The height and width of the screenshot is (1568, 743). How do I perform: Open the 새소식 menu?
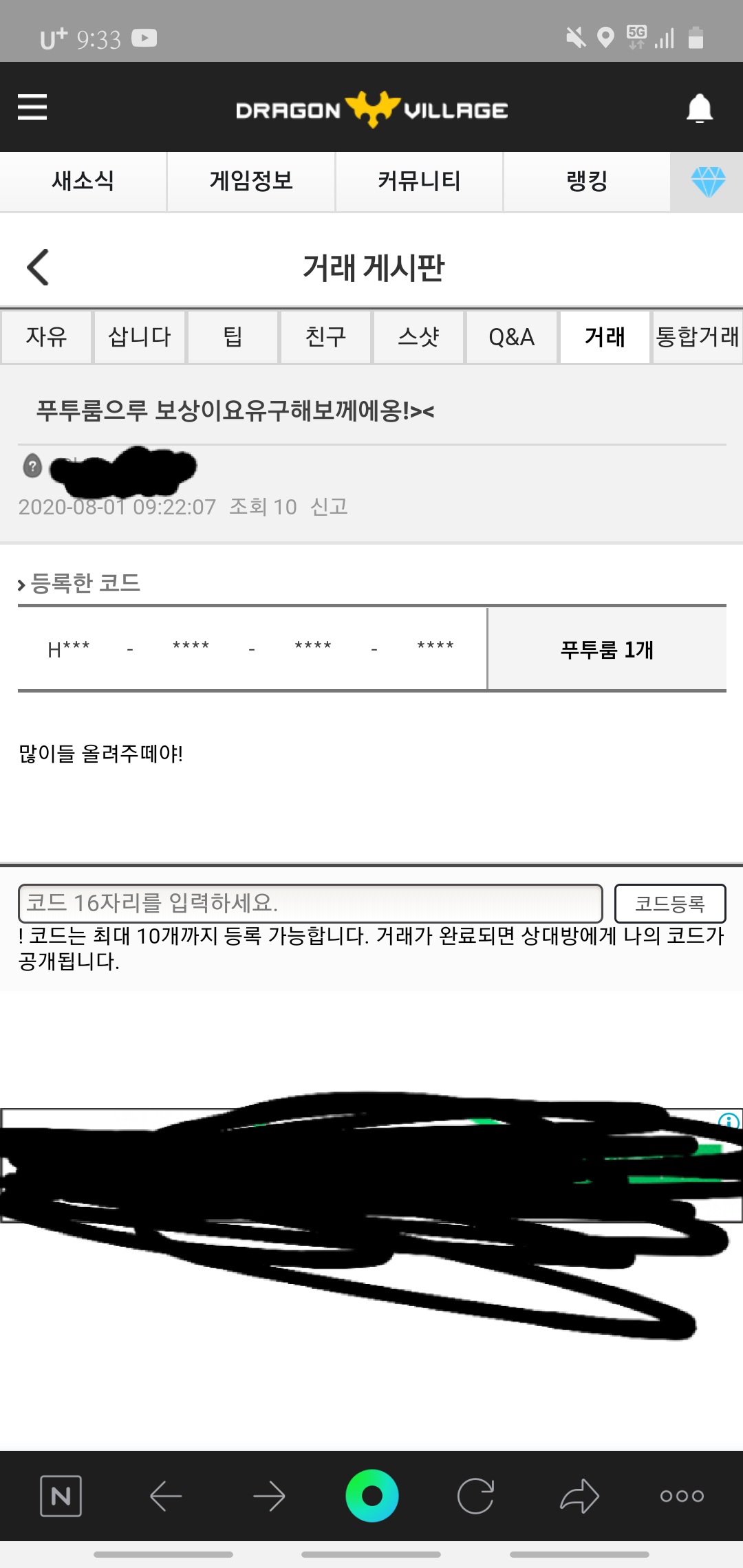click(83, 182)
